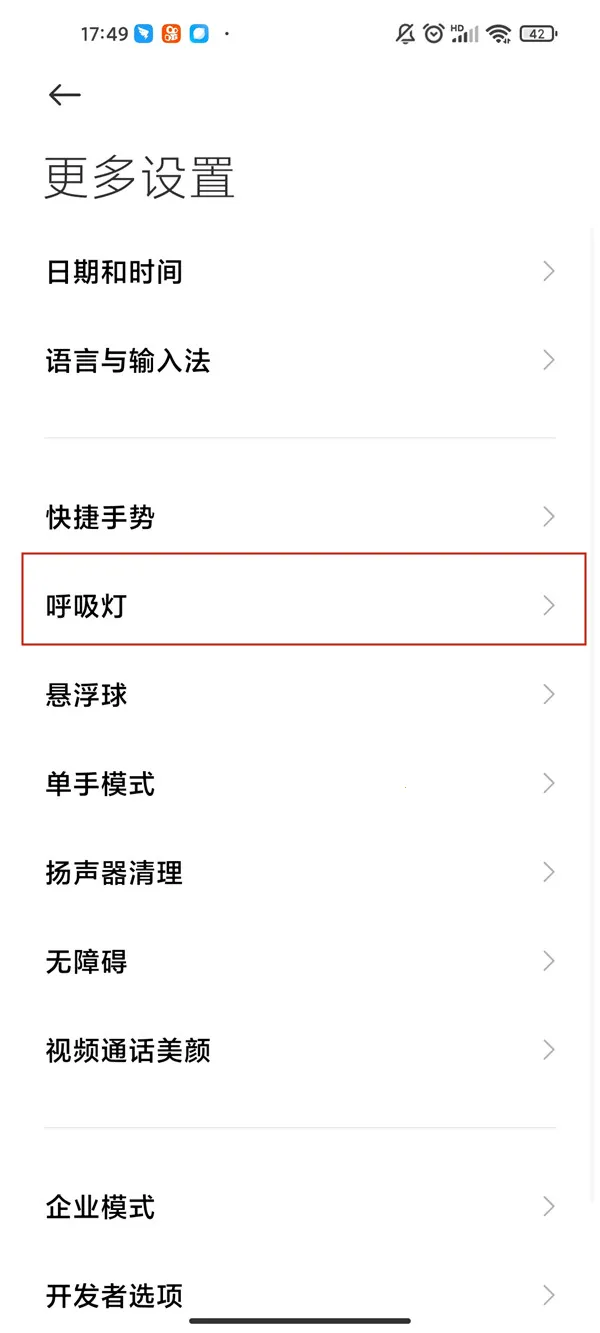Select the 呼吸灯 row
The height and width of the screenshot is (1333, 600).
300,605
